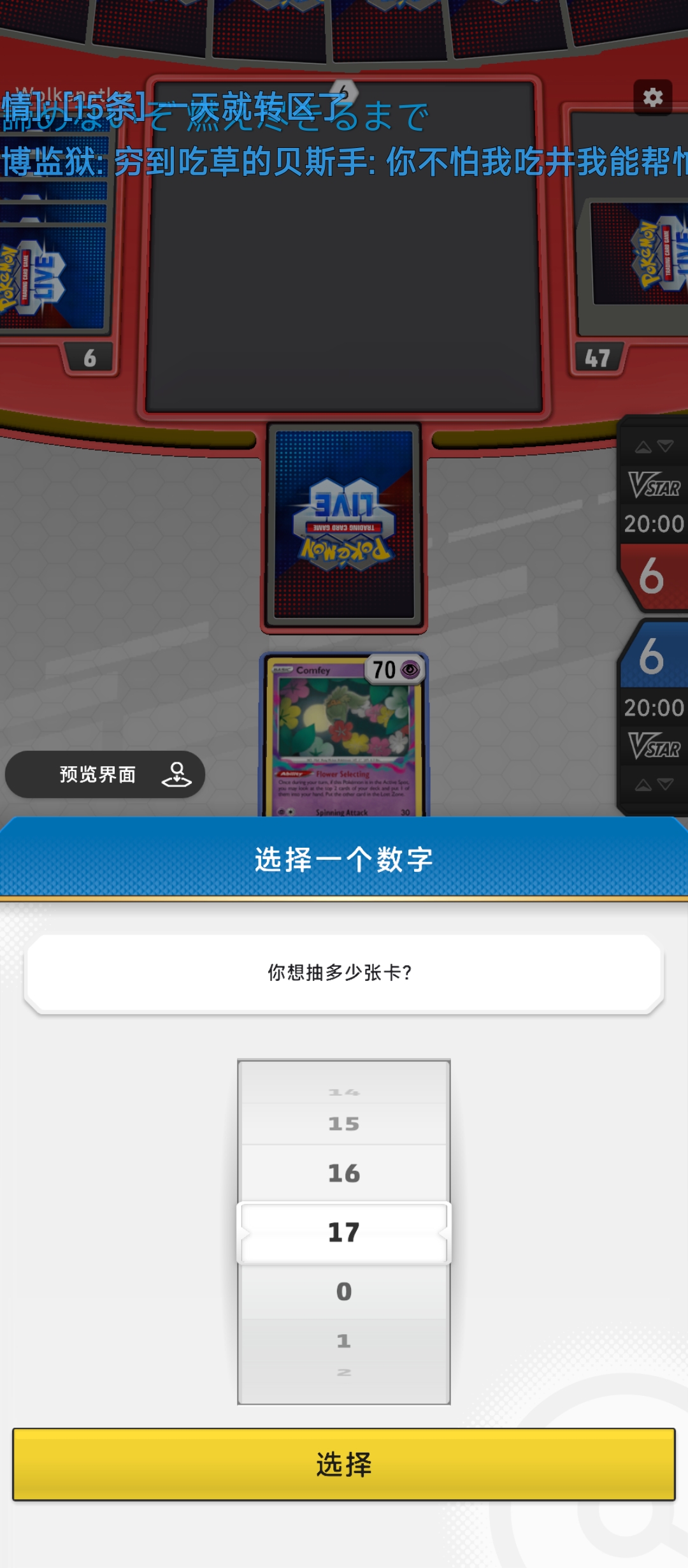688x1568 pixels.
Task: Tap your own VSTAR marker
Action: coord(654,746)
